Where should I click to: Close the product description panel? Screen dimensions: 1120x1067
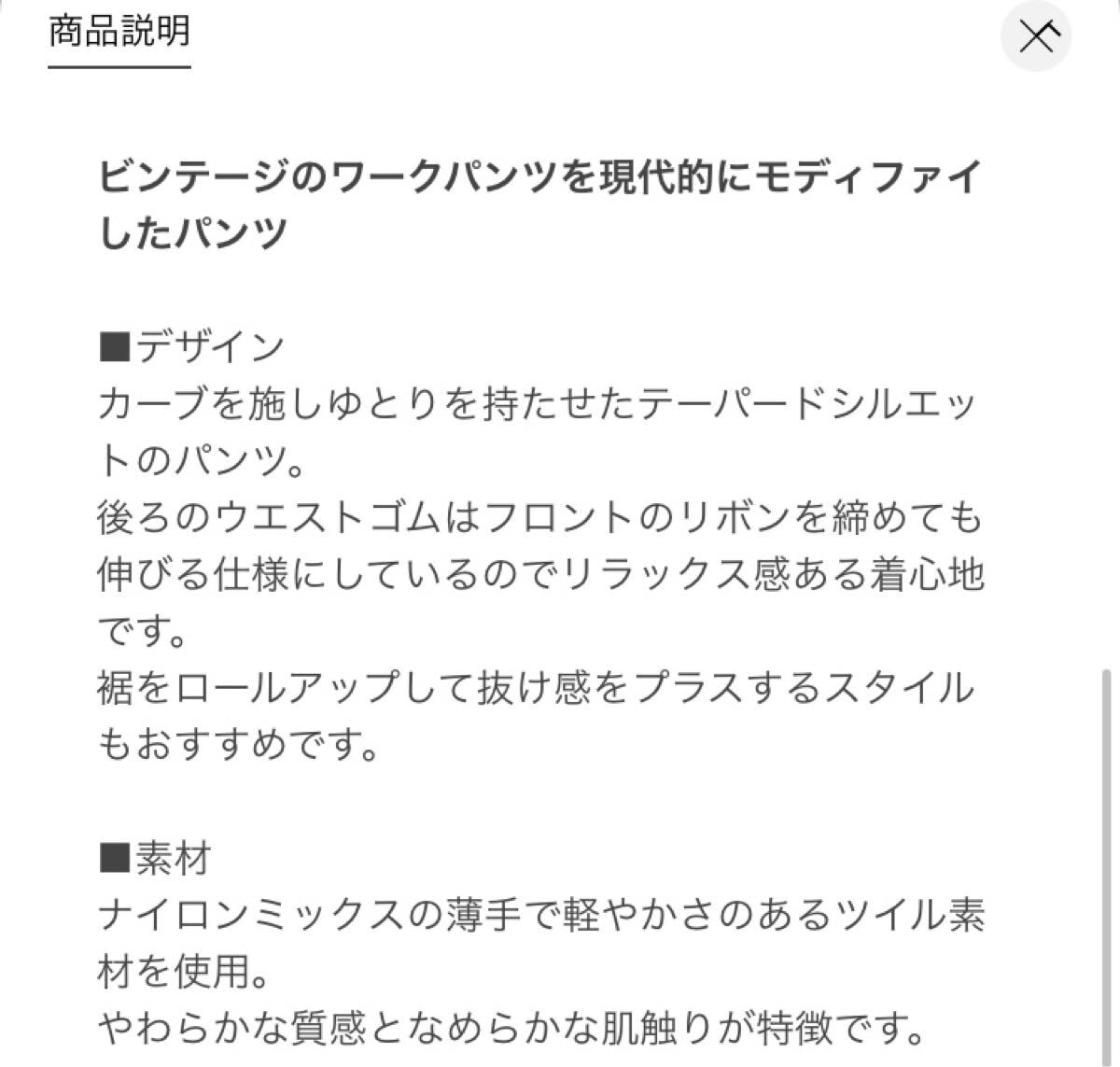[x=1036, y=37]
